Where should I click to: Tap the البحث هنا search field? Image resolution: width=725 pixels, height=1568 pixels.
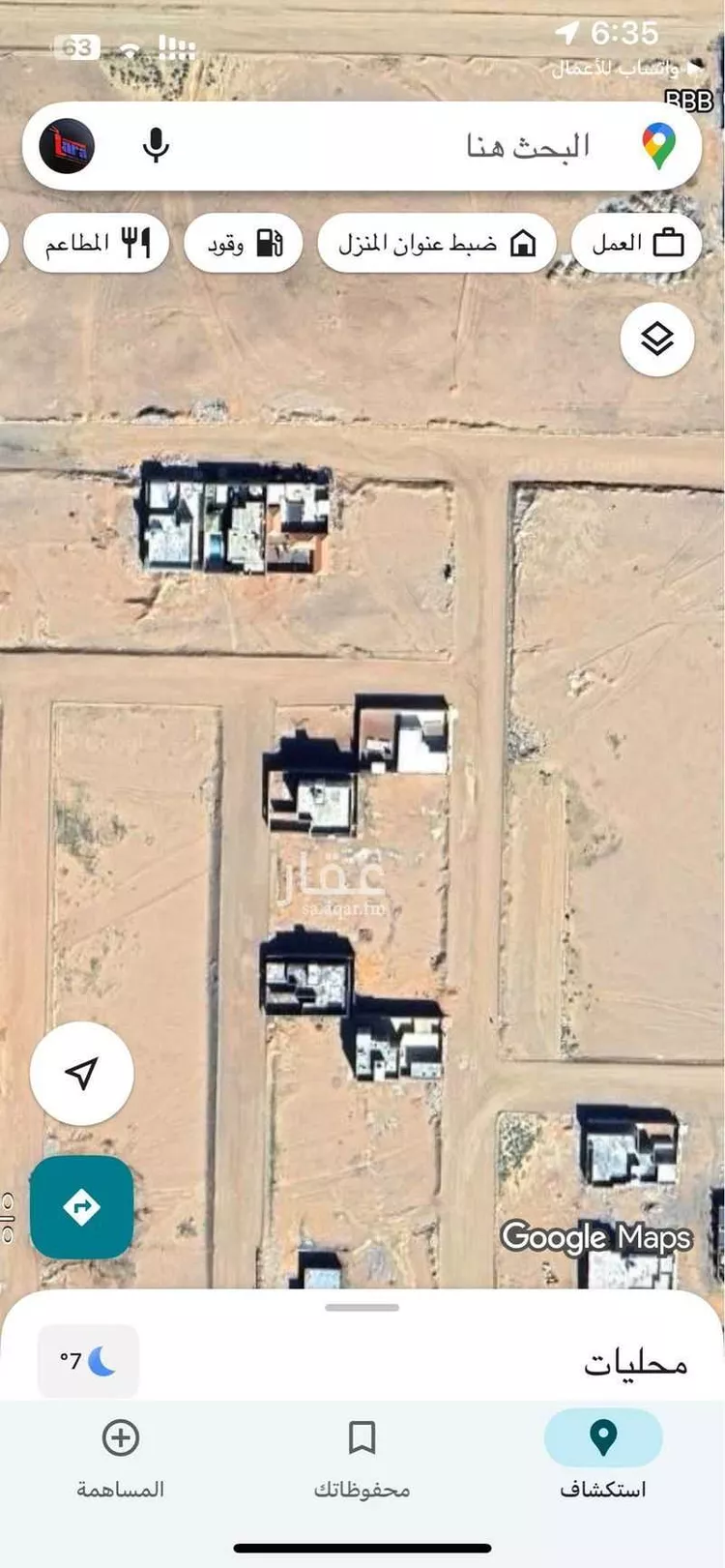pyautogui.click(x=464, y=146)
